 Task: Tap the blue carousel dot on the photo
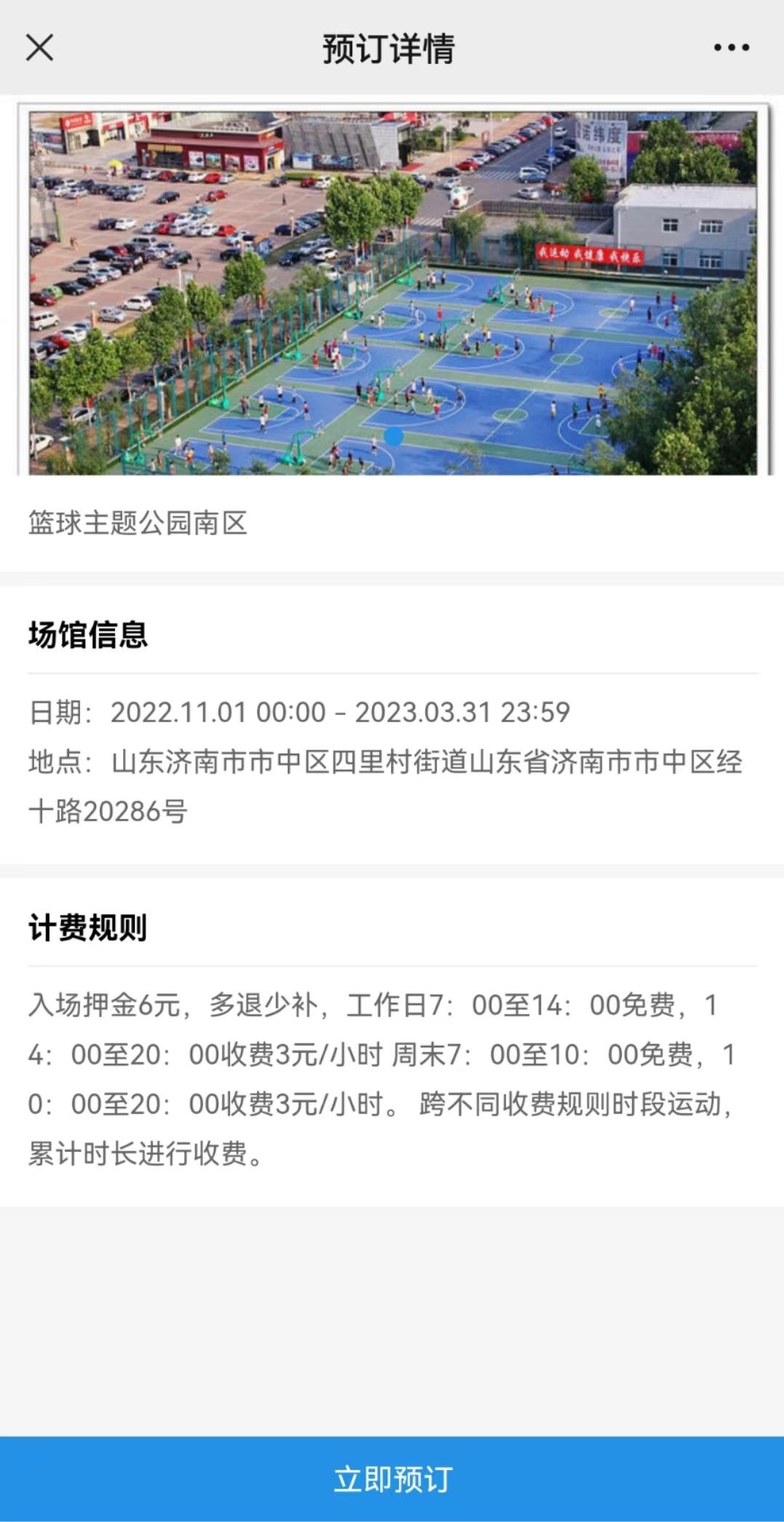point(394,435)
